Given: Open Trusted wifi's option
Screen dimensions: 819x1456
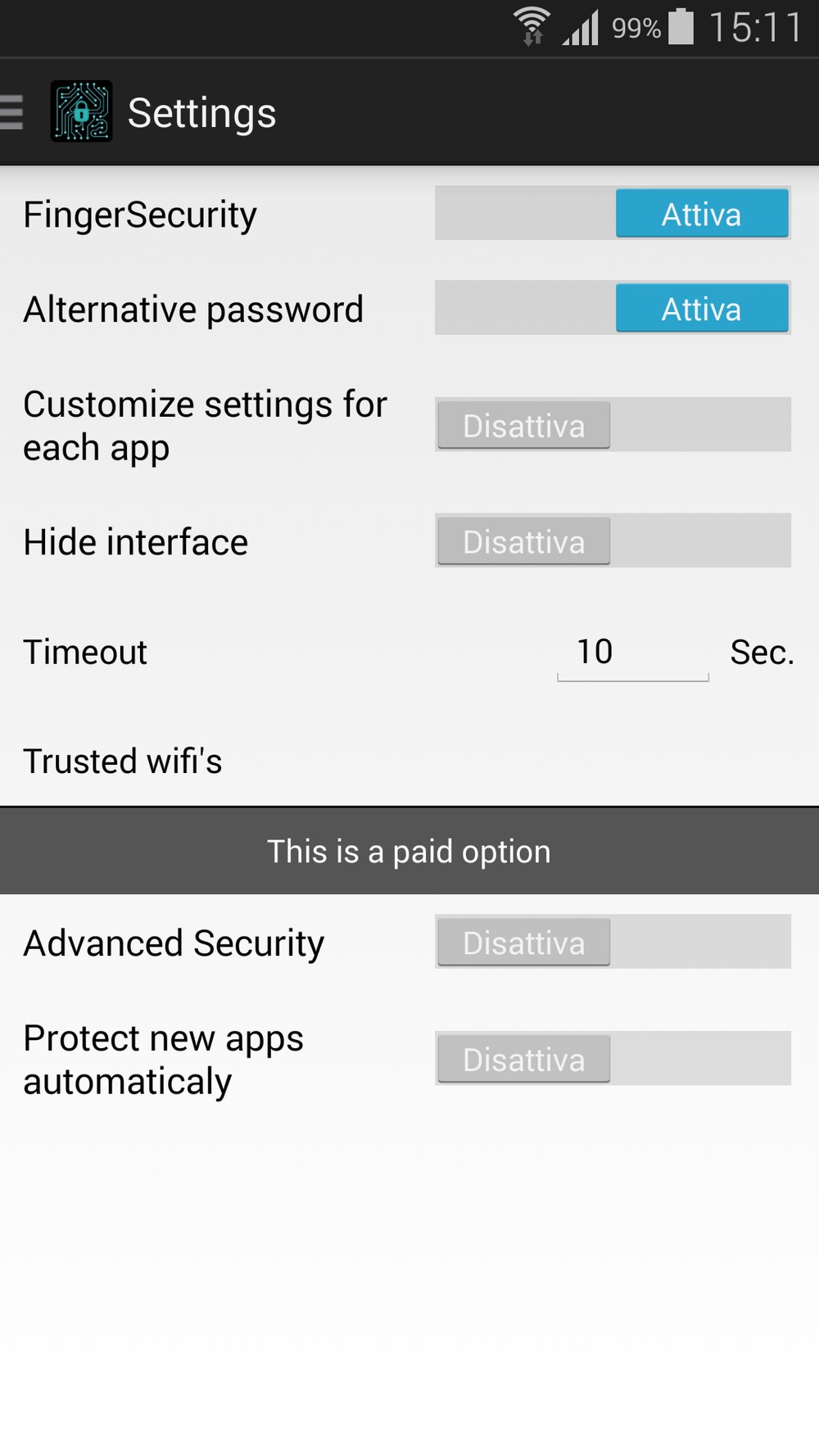Looking at the screenshot, I should point(409,761).
